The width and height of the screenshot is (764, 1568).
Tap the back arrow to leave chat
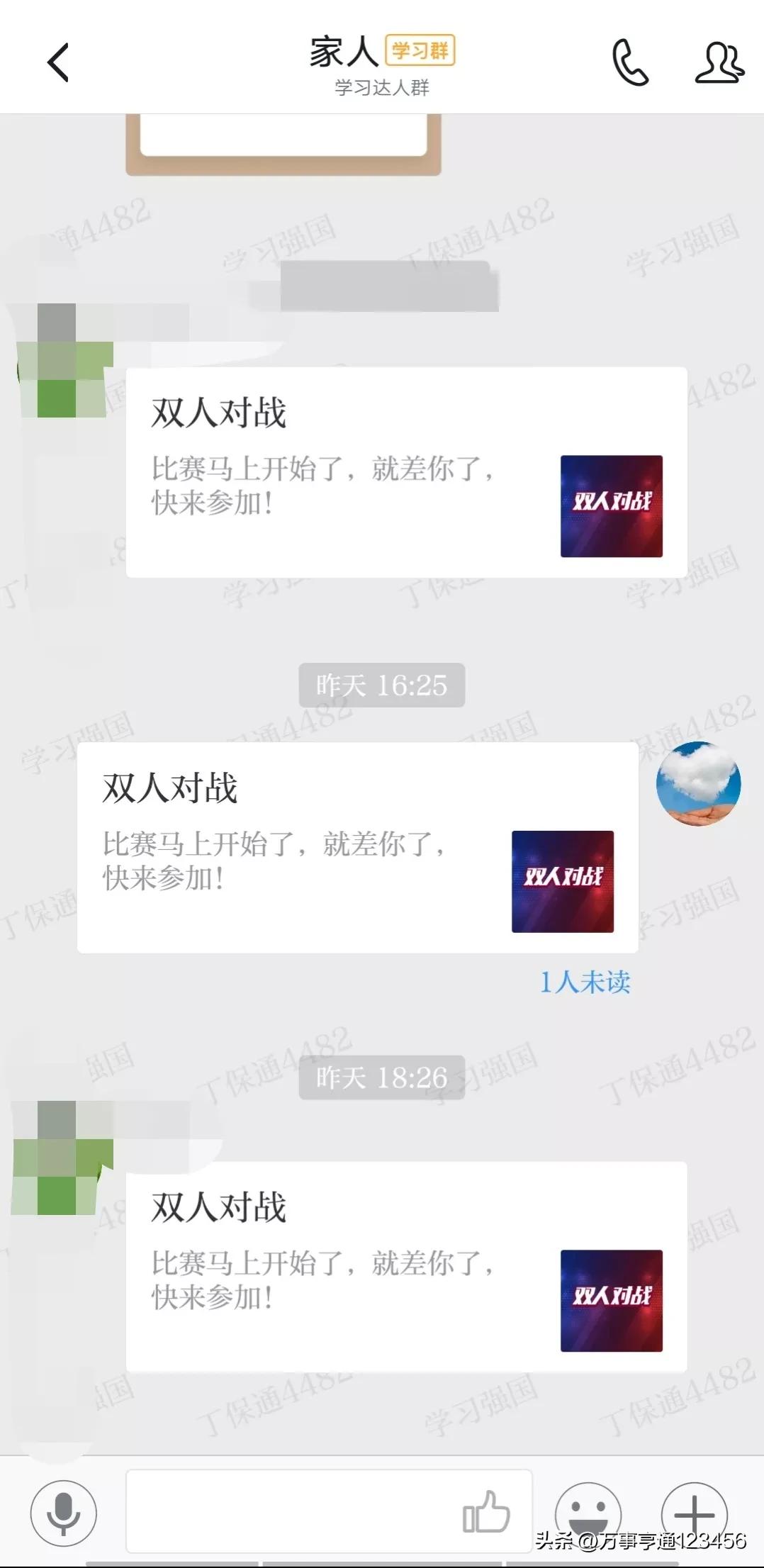point(57,62)
